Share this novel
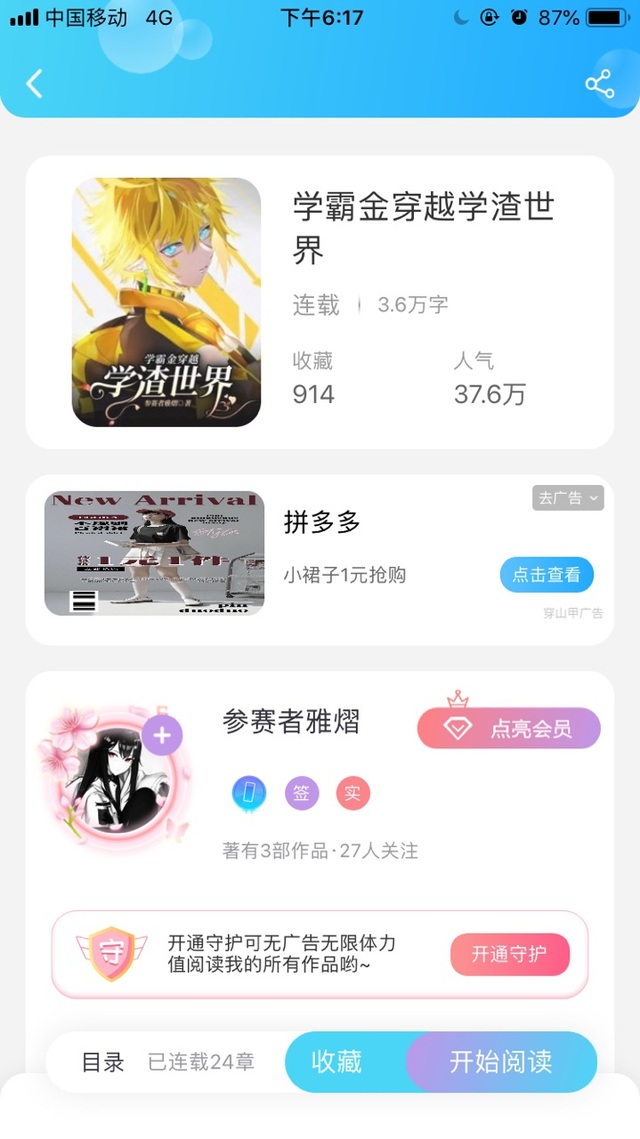 600,84
